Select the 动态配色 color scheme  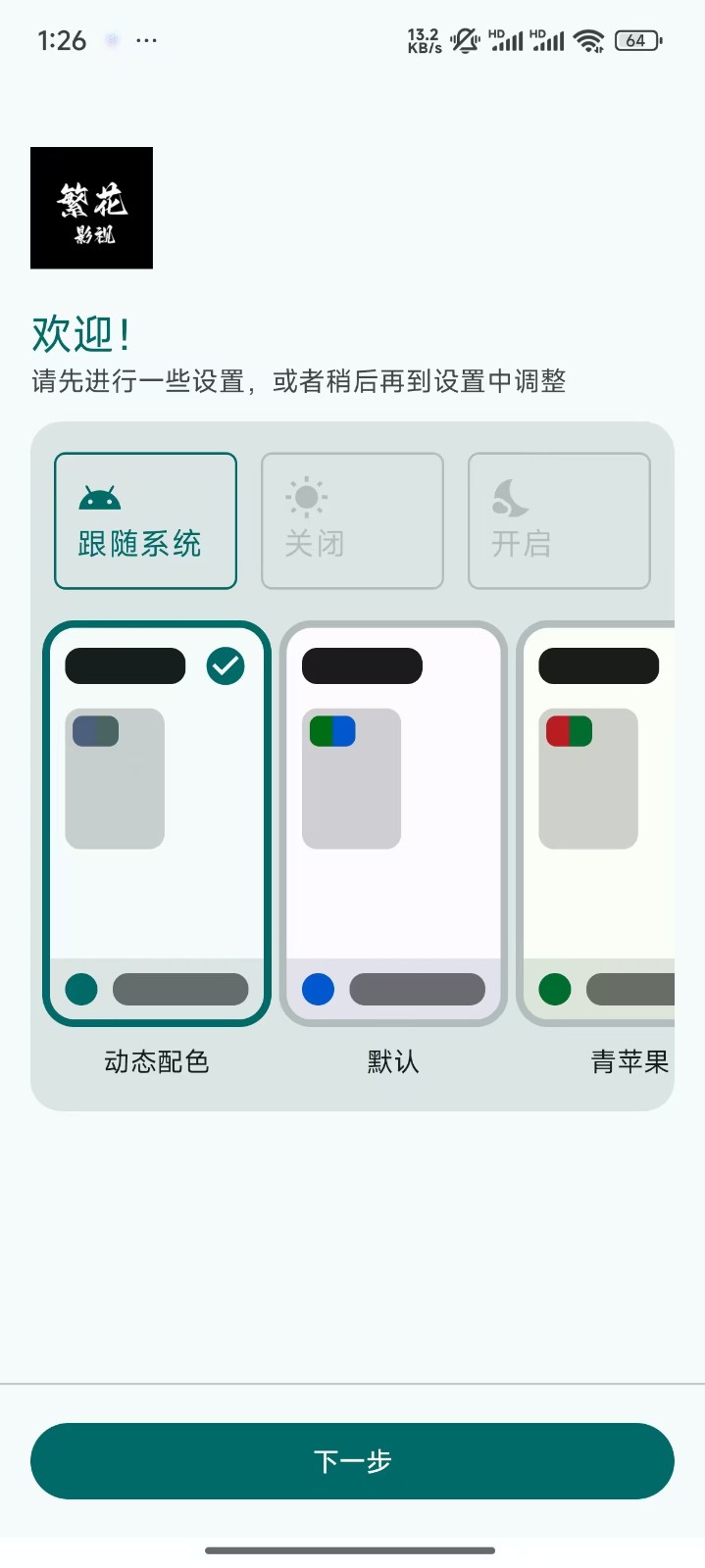click(x=157, y=824)
